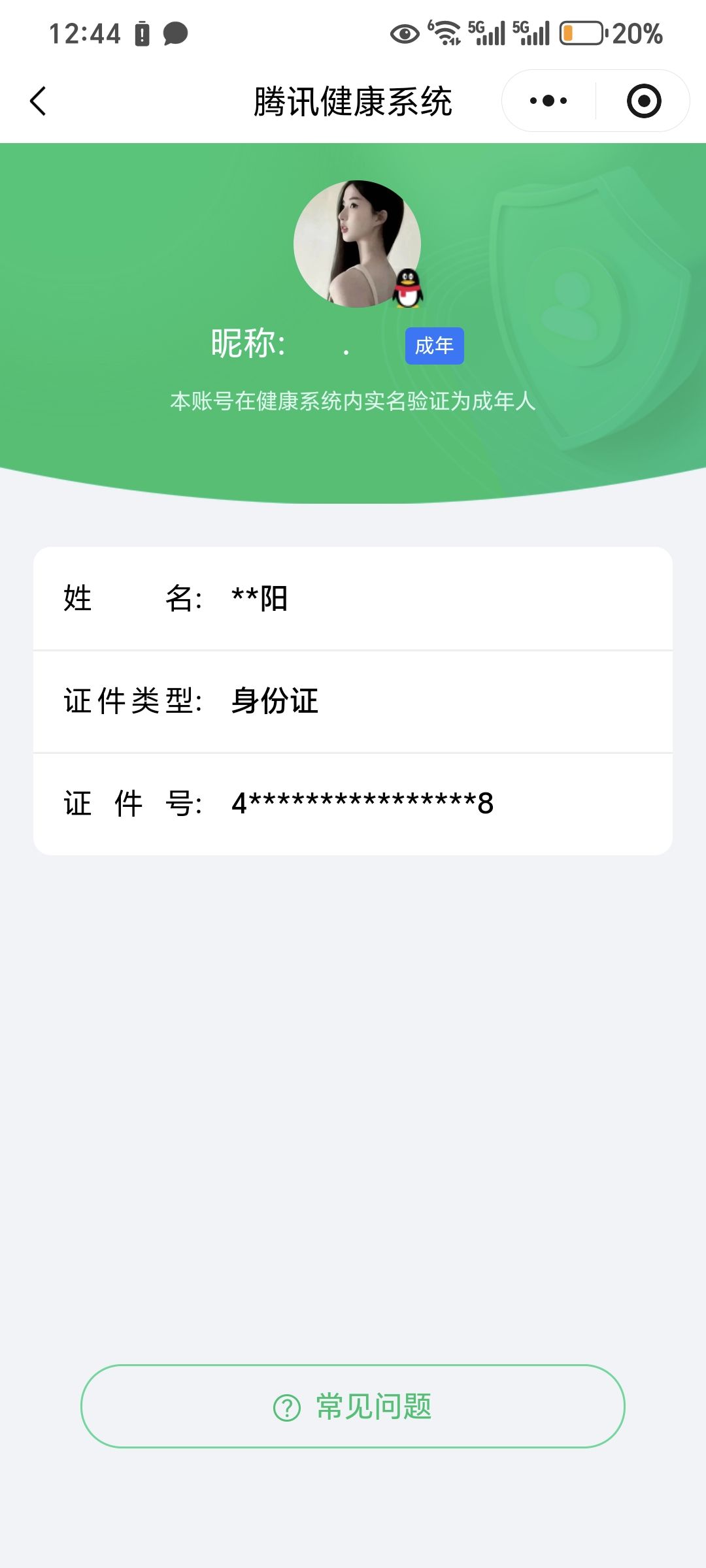The width and height of the screenshot is (706, 1568).
Task: Tap the messaging icon near the clock
Action: point(175,34)
